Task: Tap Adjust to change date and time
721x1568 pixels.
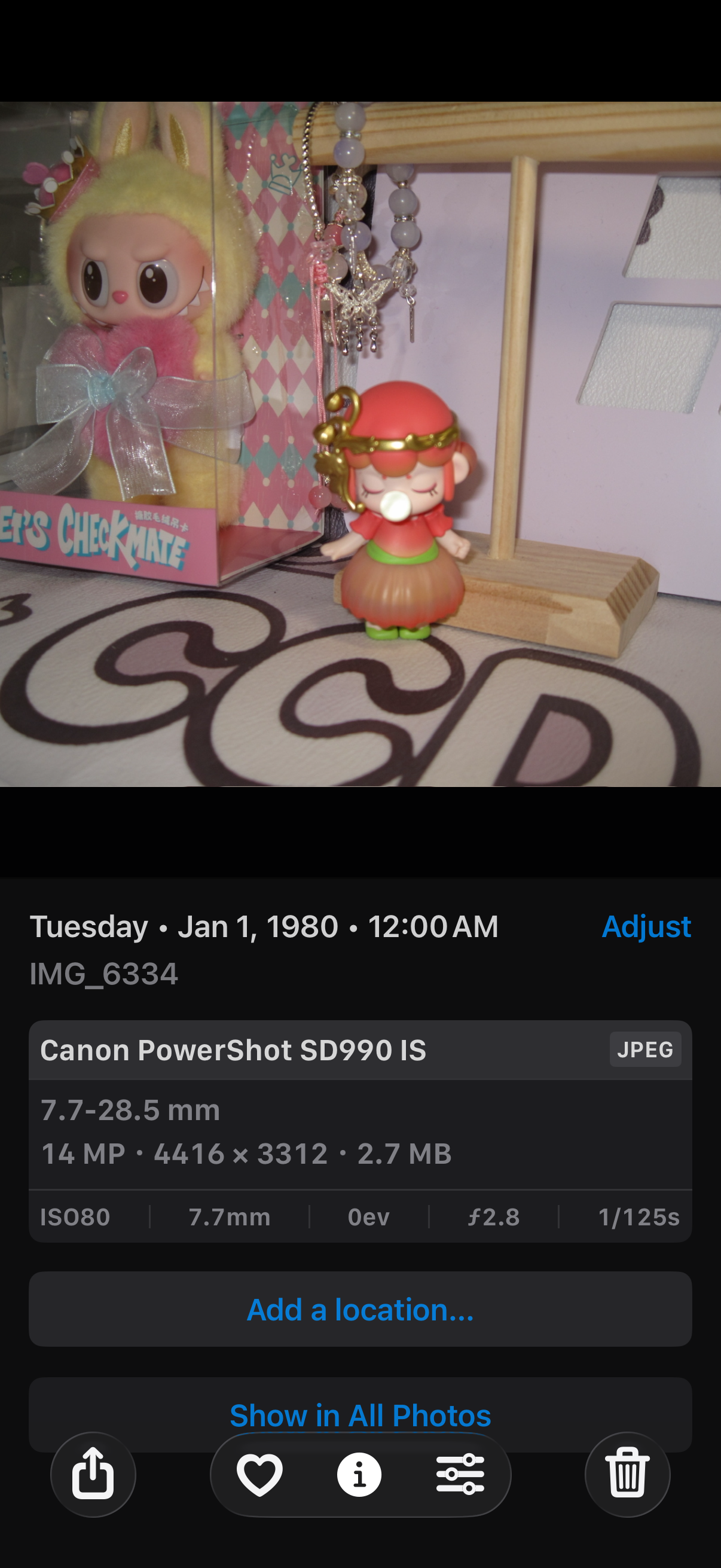Action: point(646,926)
